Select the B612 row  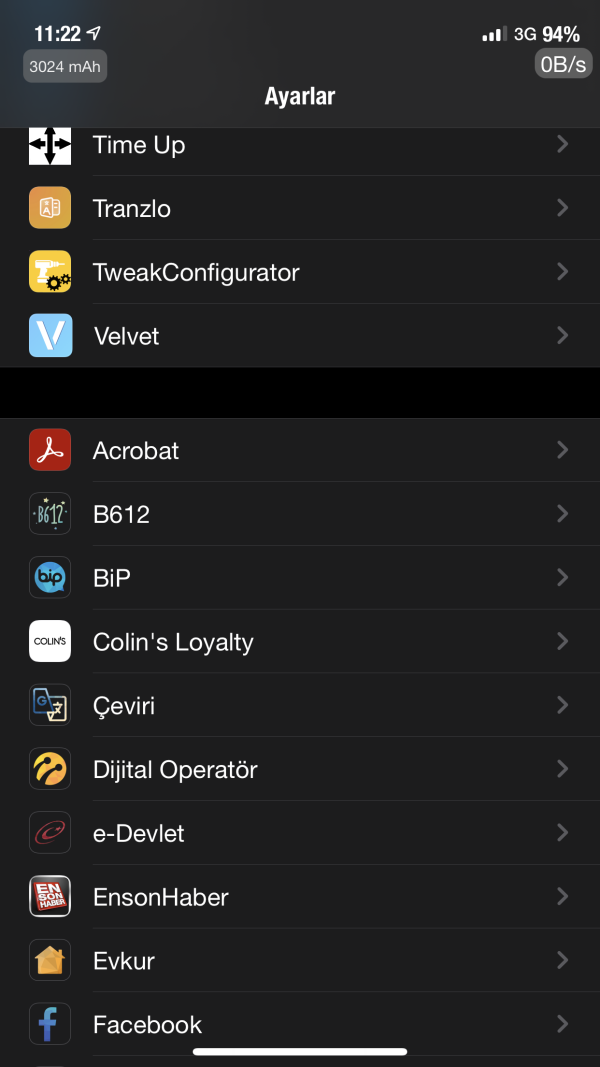[300, 514]
